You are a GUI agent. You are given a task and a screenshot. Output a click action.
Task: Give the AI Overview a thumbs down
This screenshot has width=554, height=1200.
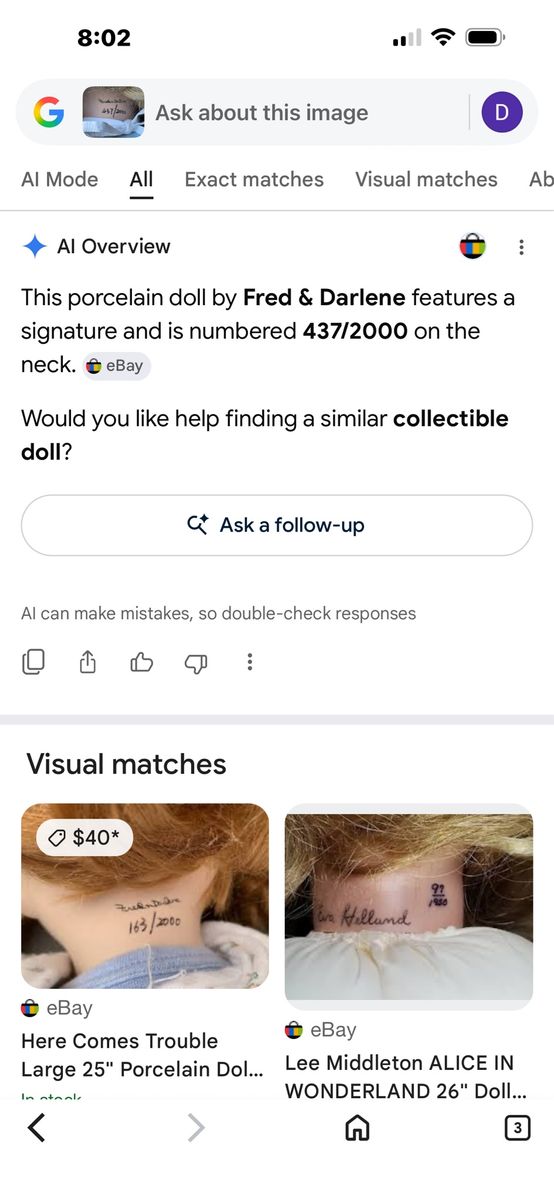[x=196, y=662]
